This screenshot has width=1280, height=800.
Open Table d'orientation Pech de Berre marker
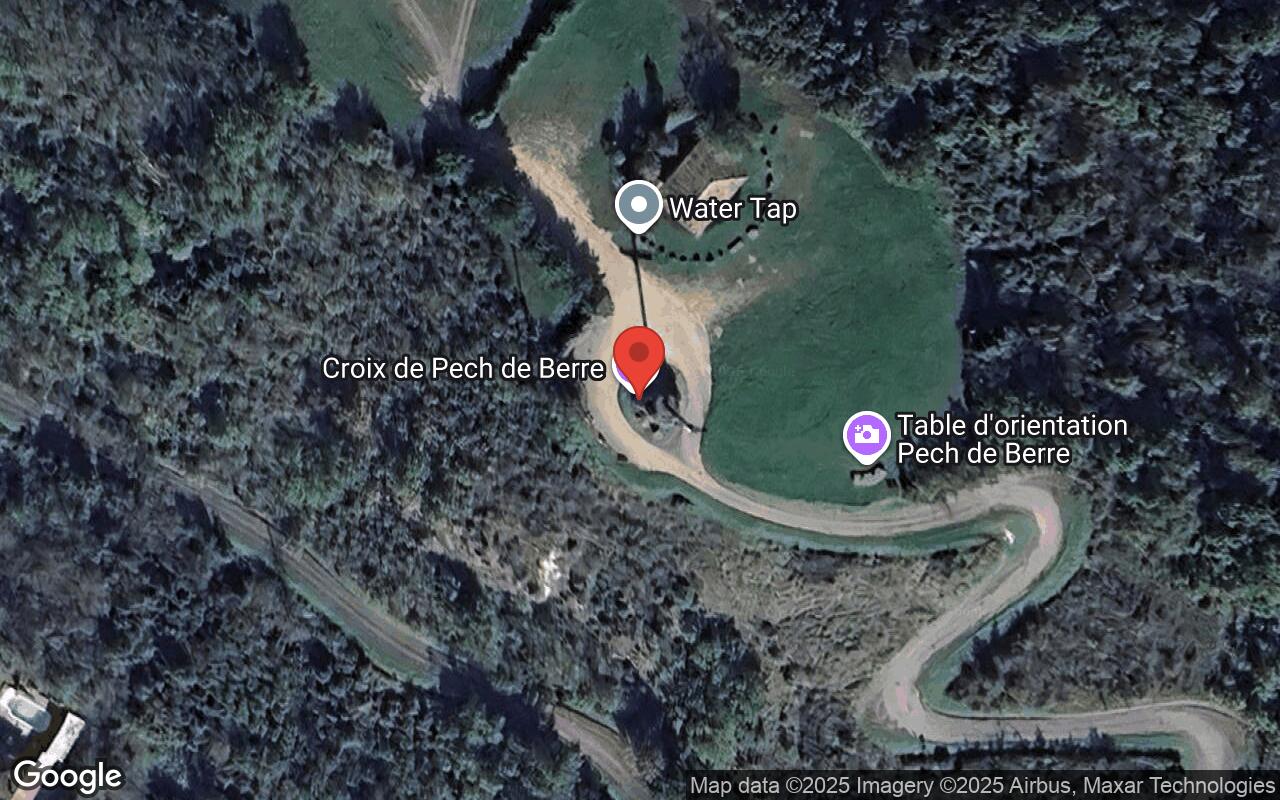tap(866, 435)
